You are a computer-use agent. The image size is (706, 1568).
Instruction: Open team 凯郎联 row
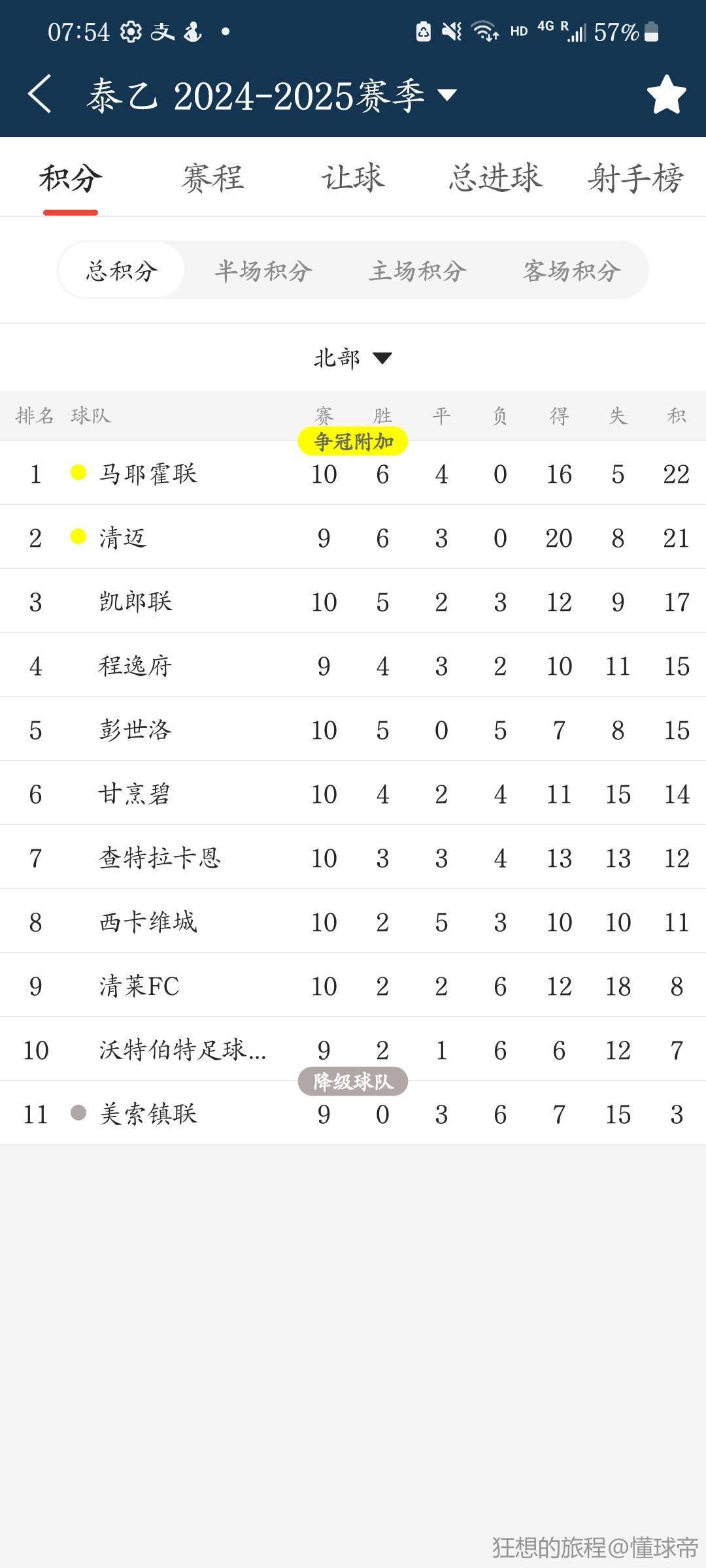coord(353,601)
